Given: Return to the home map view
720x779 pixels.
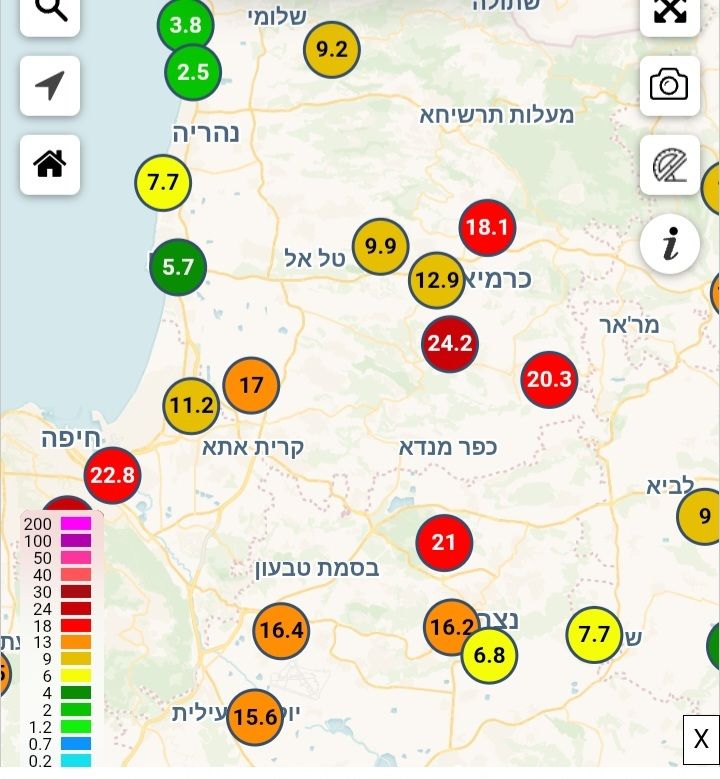Looking at the screenshot, I should click(50, 164).
